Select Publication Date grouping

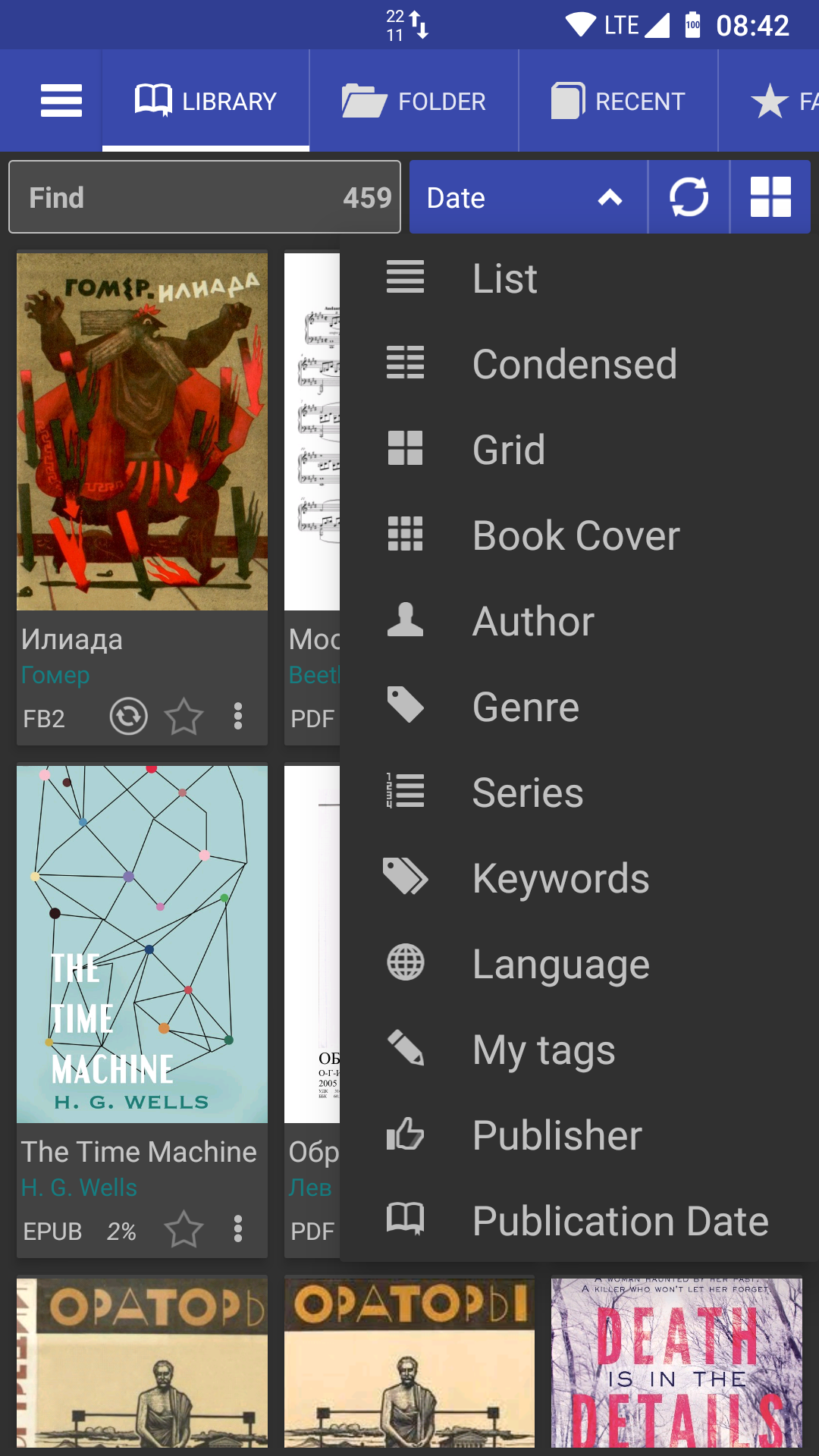coord(620,1221)
